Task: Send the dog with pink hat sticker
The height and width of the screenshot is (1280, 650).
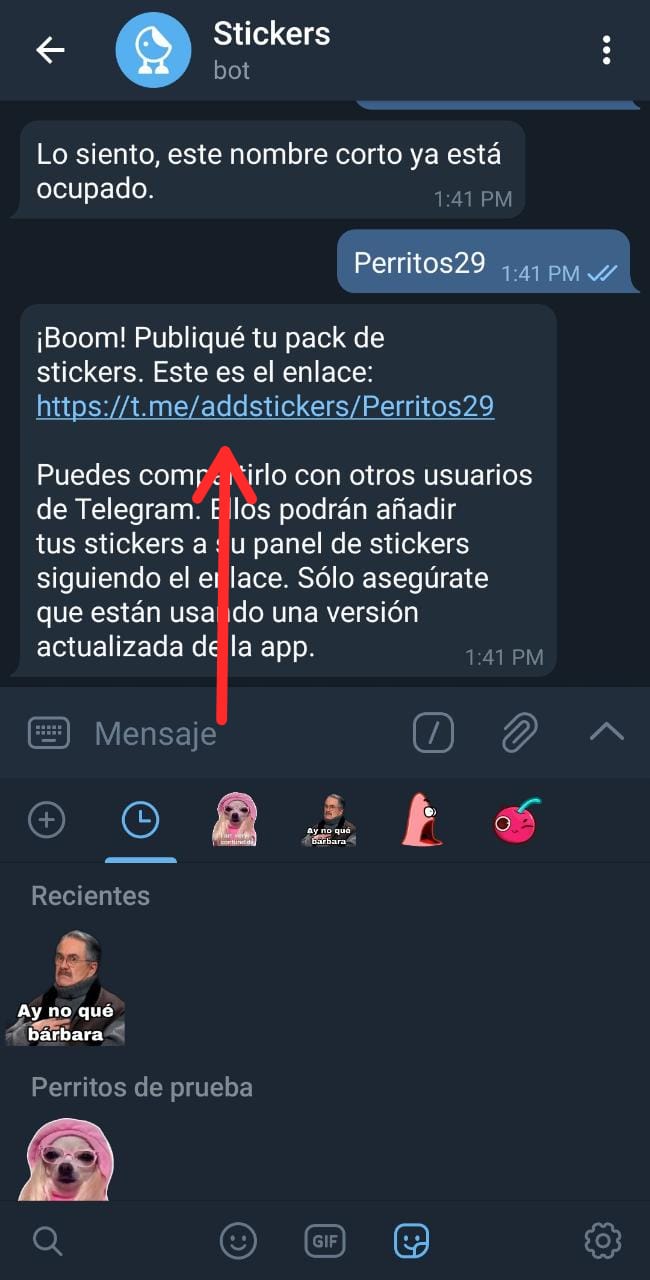Action: tap(68, 1160)
